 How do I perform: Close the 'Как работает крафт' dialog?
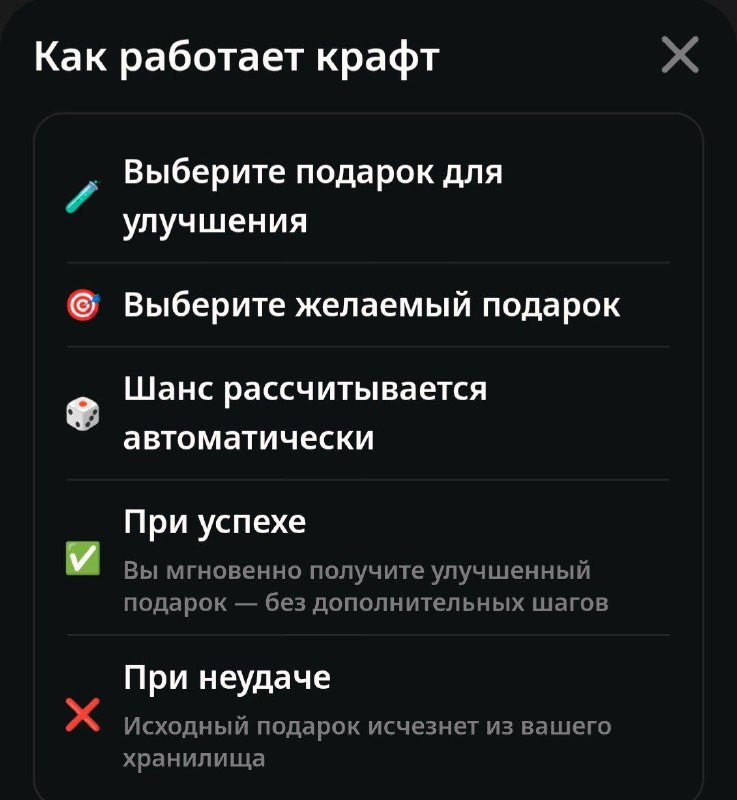(680, 55)
